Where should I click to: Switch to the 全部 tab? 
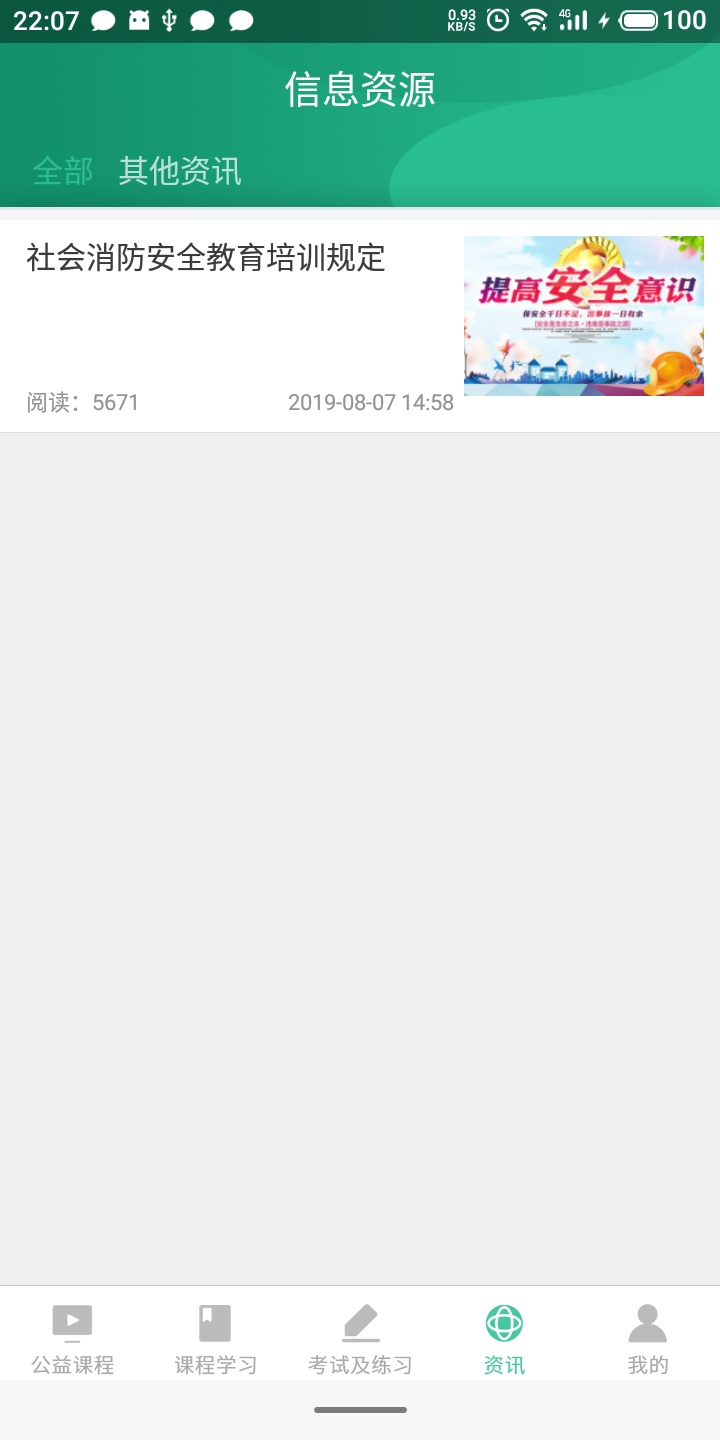(x=64, y=170)
